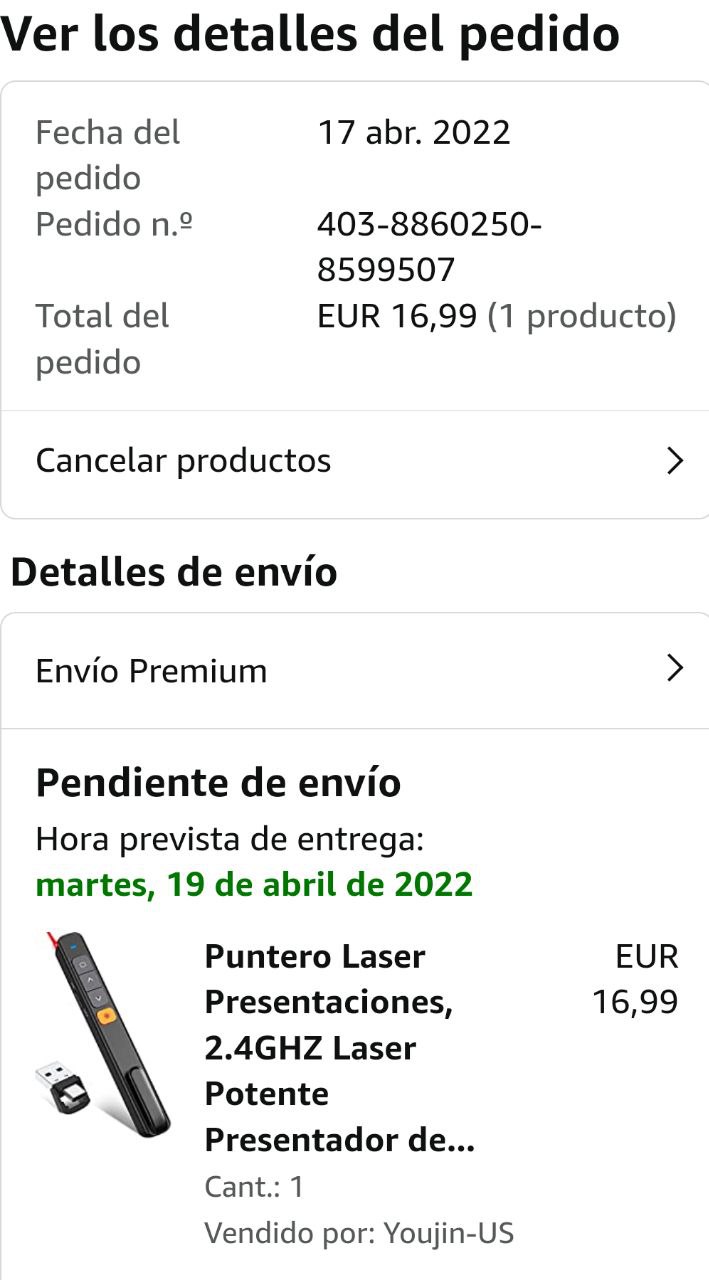This screenshot has height=1280, width=709.
Task: Open the Cancelar productos row
Action: [354, 461]
